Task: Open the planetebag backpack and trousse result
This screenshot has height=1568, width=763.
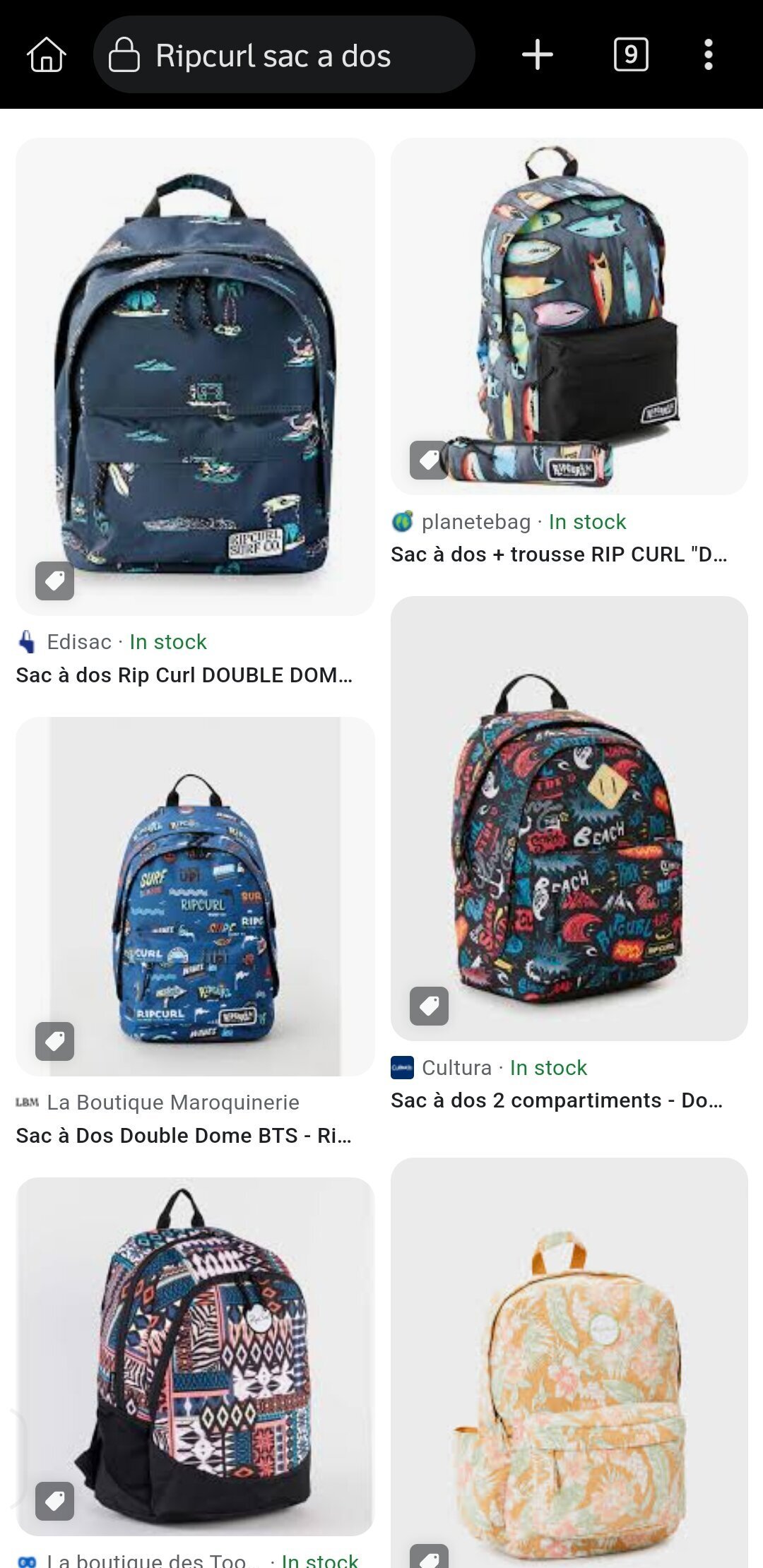Action: pos(569,316)
